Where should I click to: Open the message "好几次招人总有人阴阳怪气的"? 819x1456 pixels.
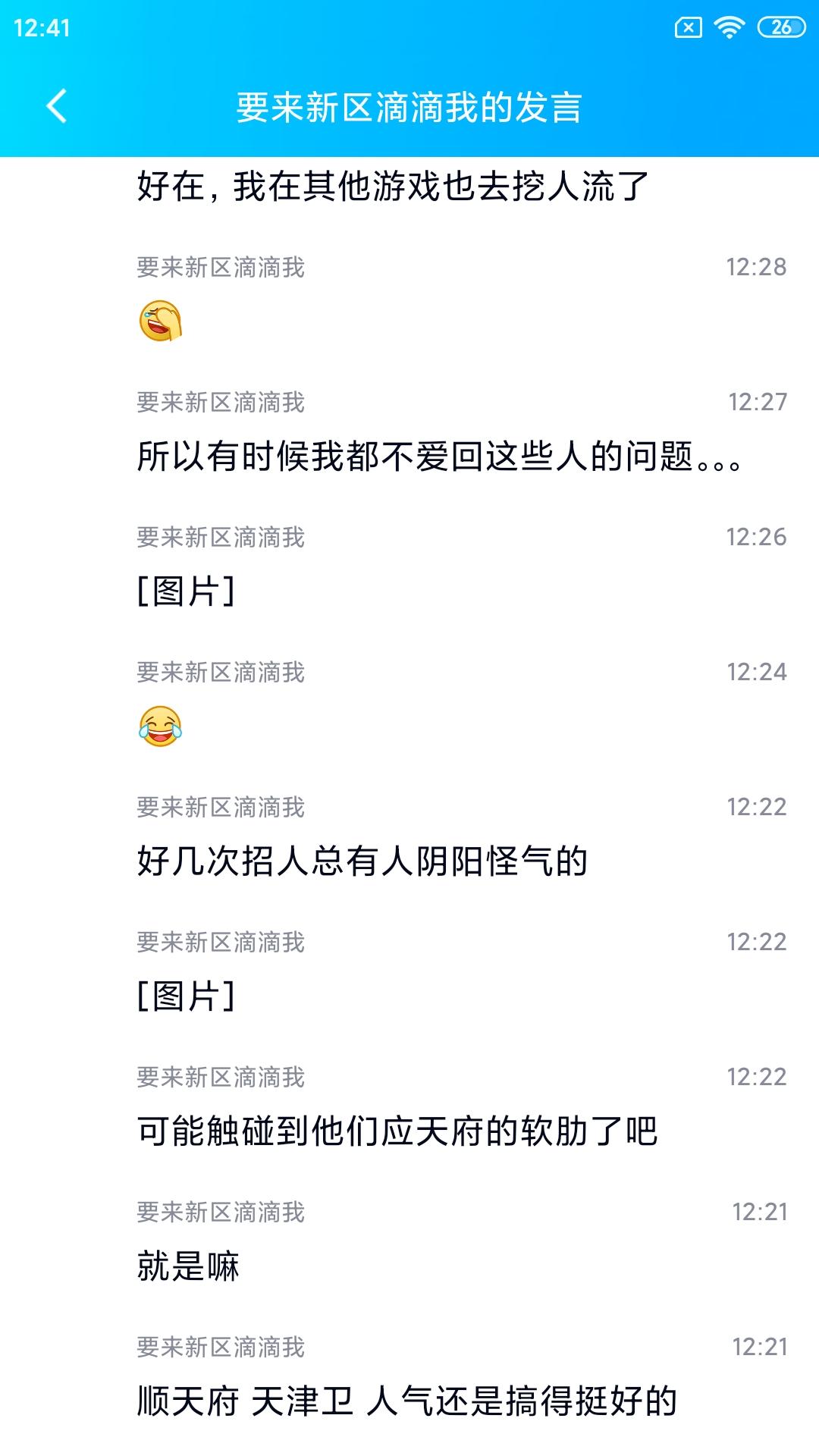[x=362, y=861]
